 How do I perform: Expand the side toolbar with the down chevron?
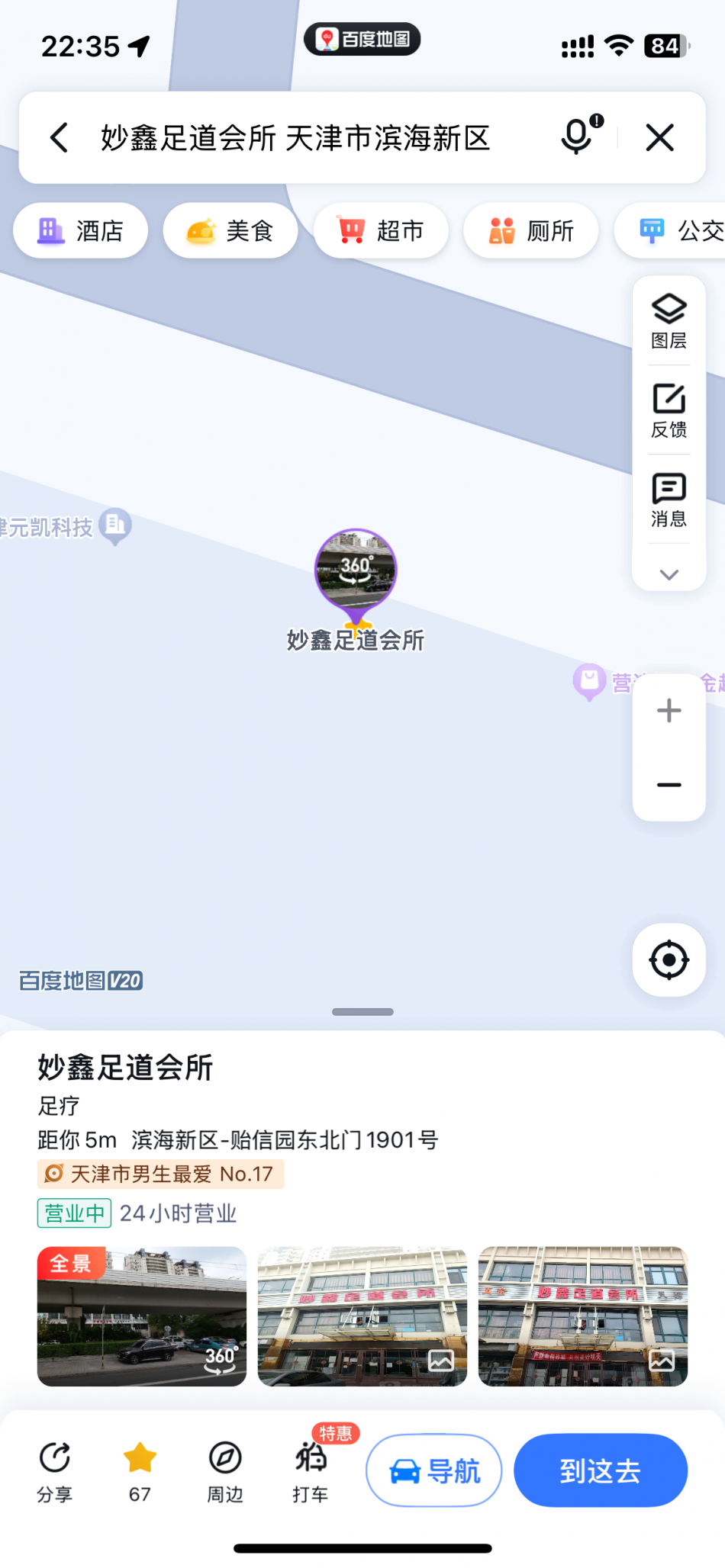[669, 574]
